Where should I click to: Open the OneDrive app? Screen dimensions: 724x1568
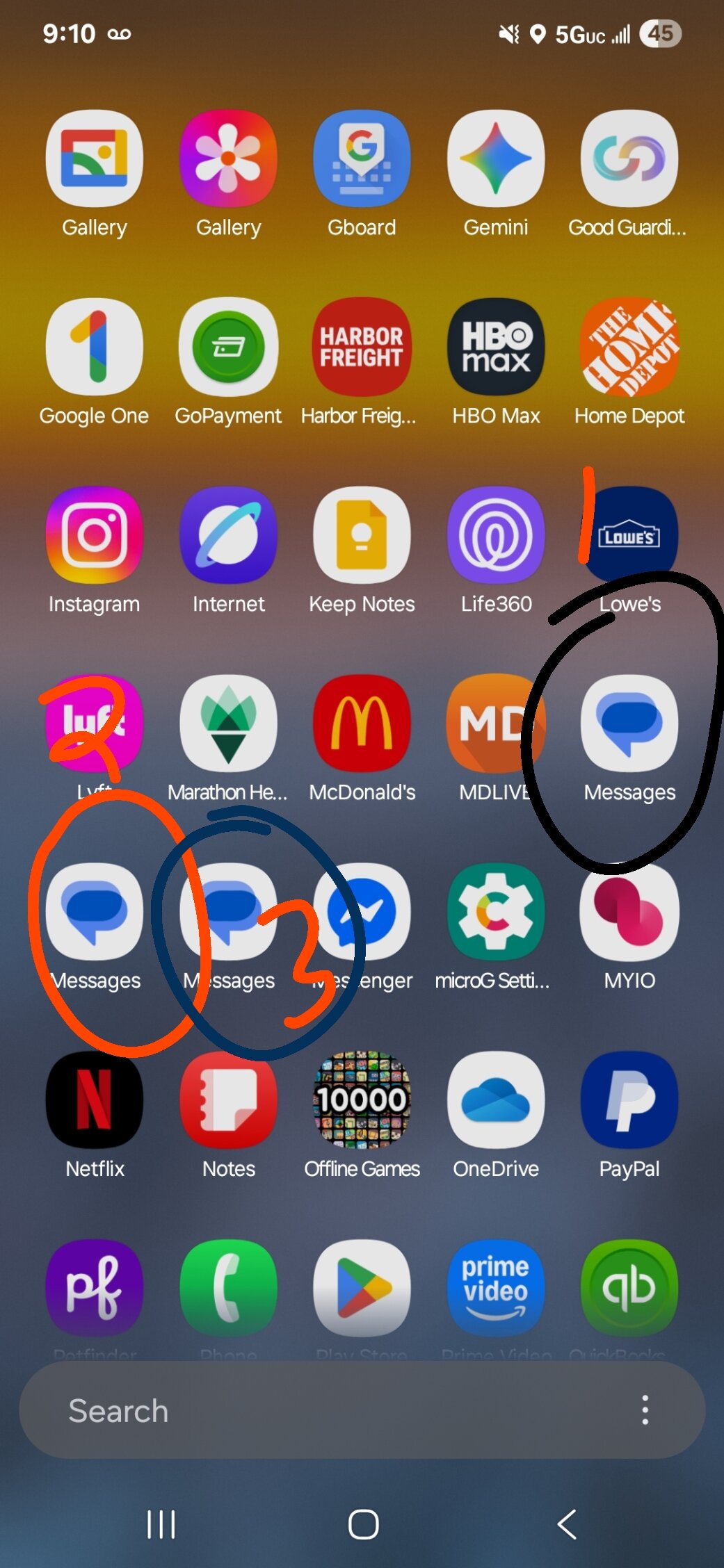click(496, 1101)
